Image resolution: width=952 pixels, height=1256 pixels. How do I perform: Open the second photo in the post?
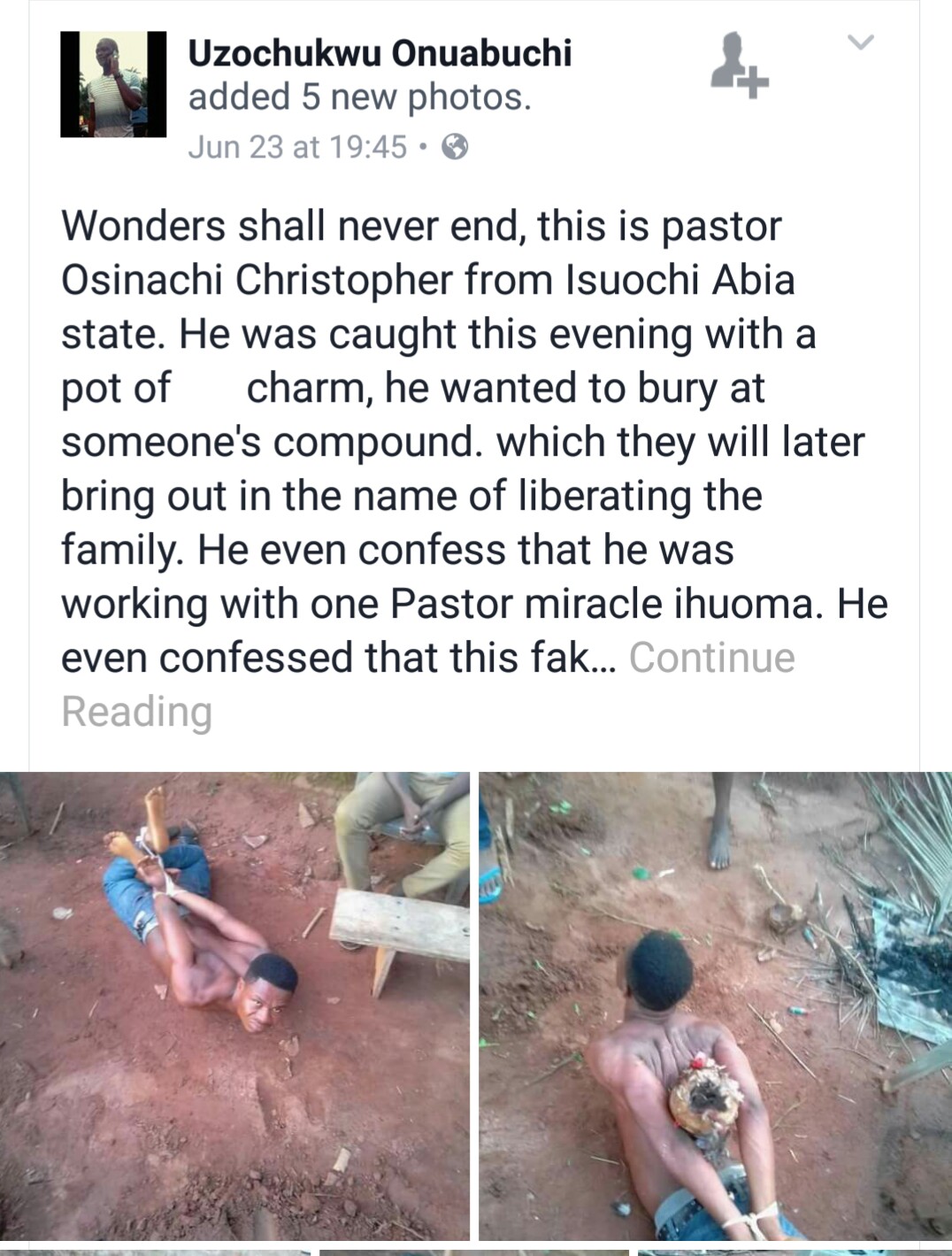(x=715, y=1005)
